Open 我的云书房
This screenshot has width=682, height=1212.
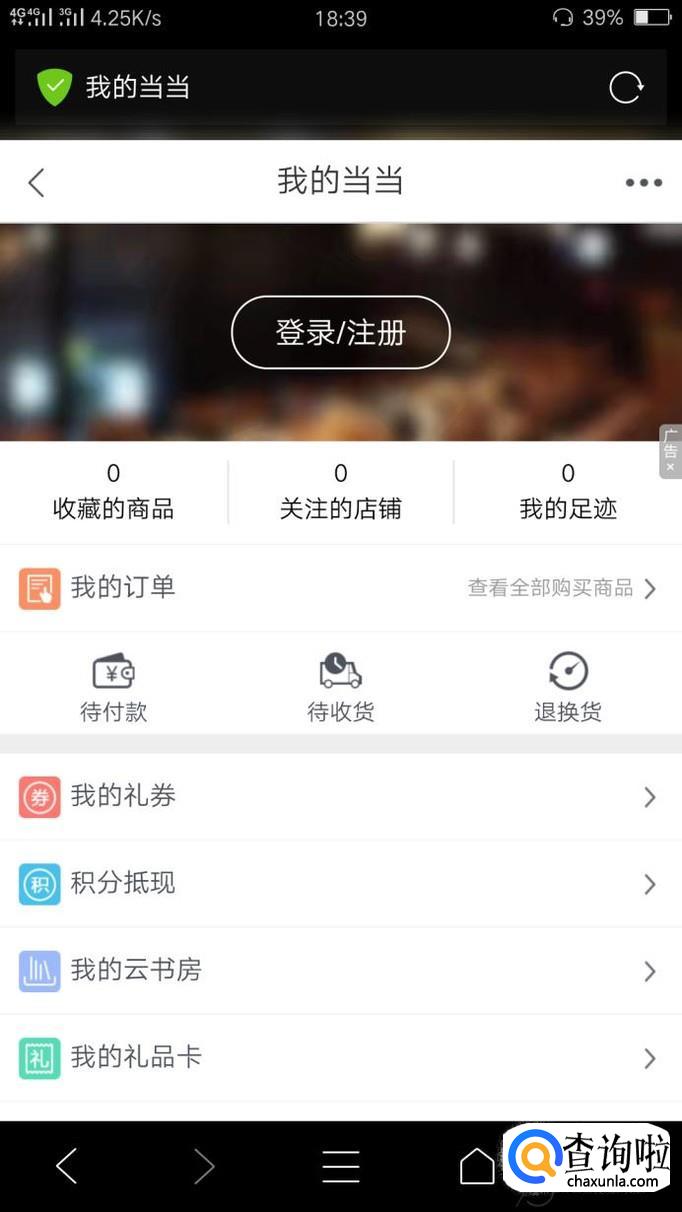pos(340,971)
